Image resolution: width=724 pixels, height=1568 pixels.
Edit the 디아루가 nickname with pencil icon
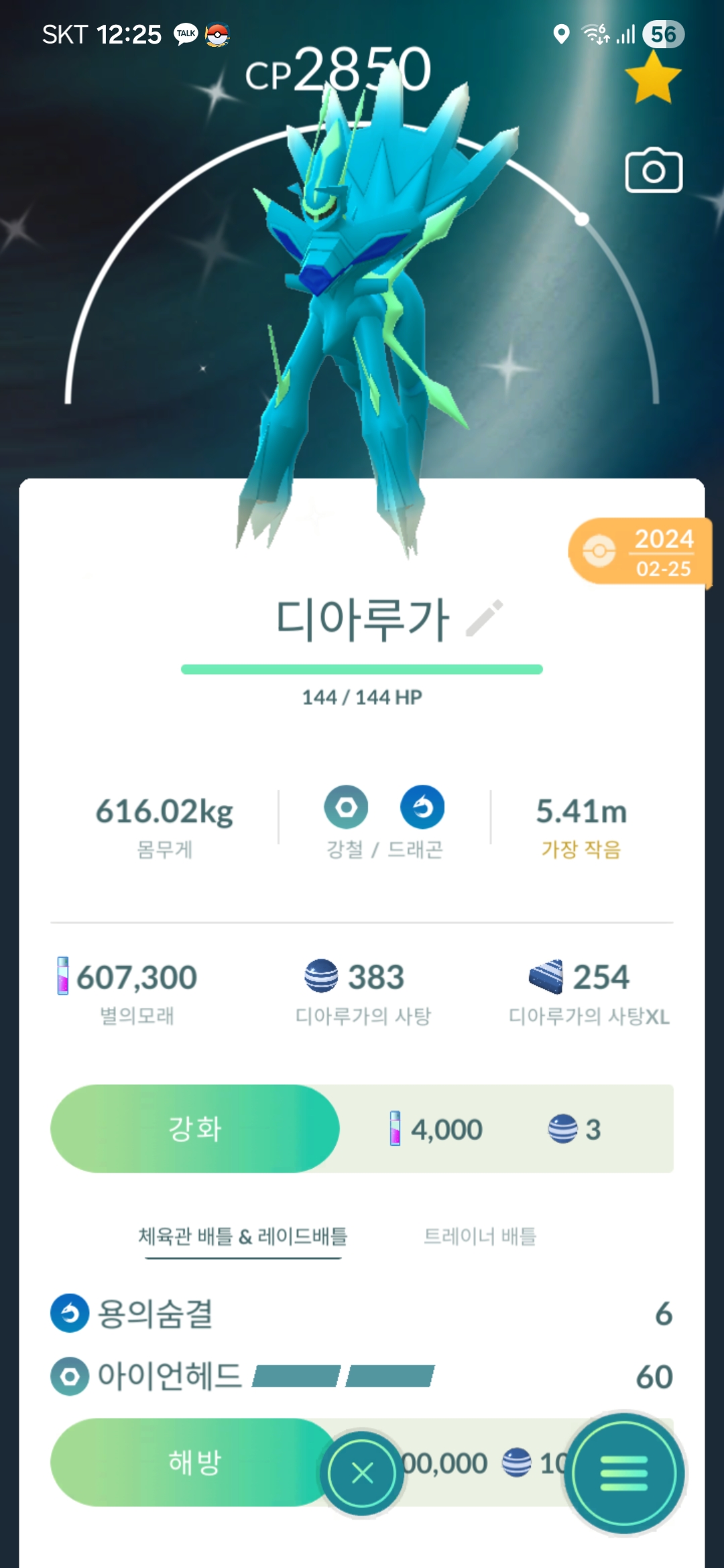tap(485, 618)
